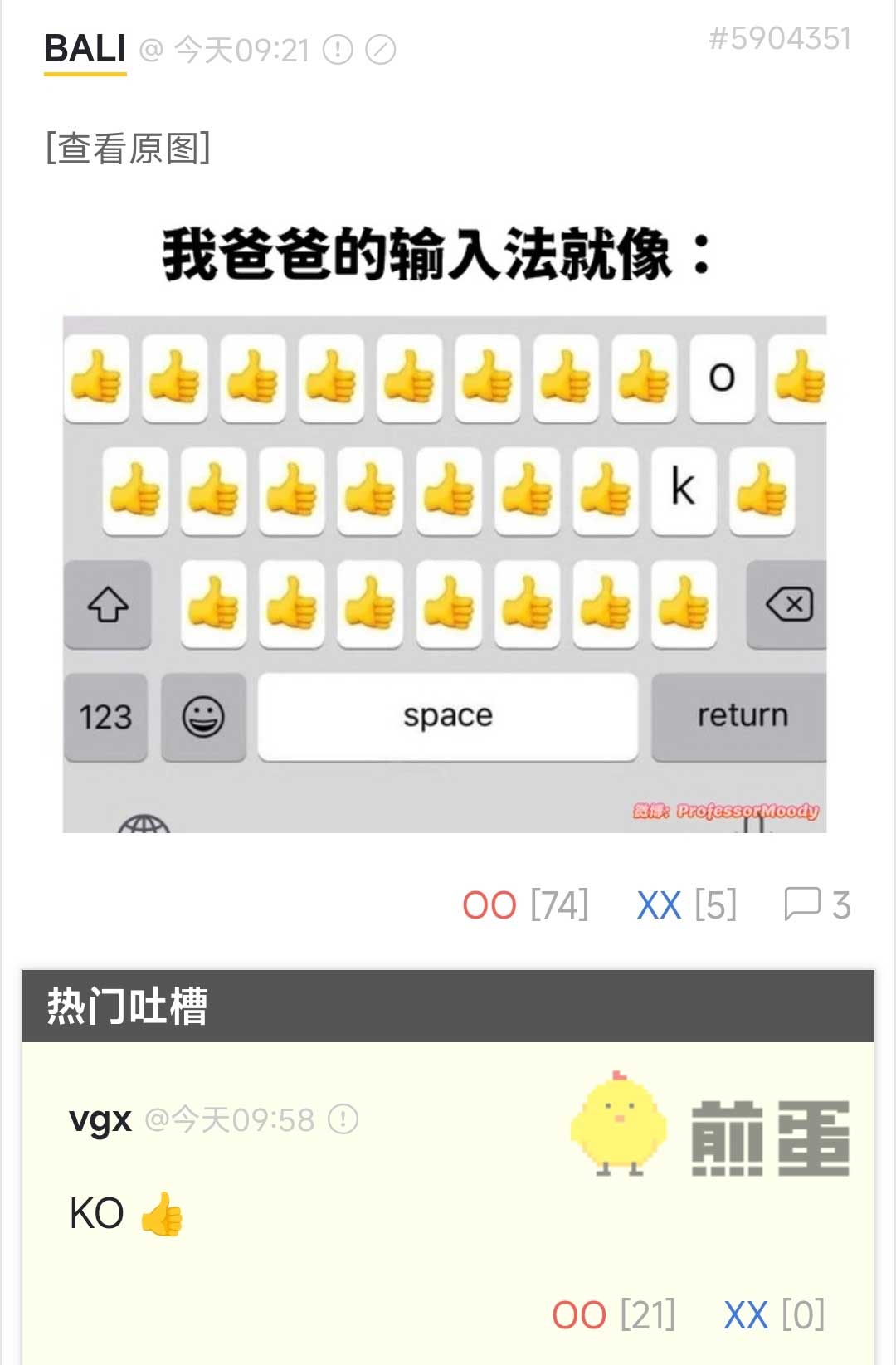Report vgx's comment via exclamation icon
This screenshot has width=896, height=1365.
[x=343, y=1119]
